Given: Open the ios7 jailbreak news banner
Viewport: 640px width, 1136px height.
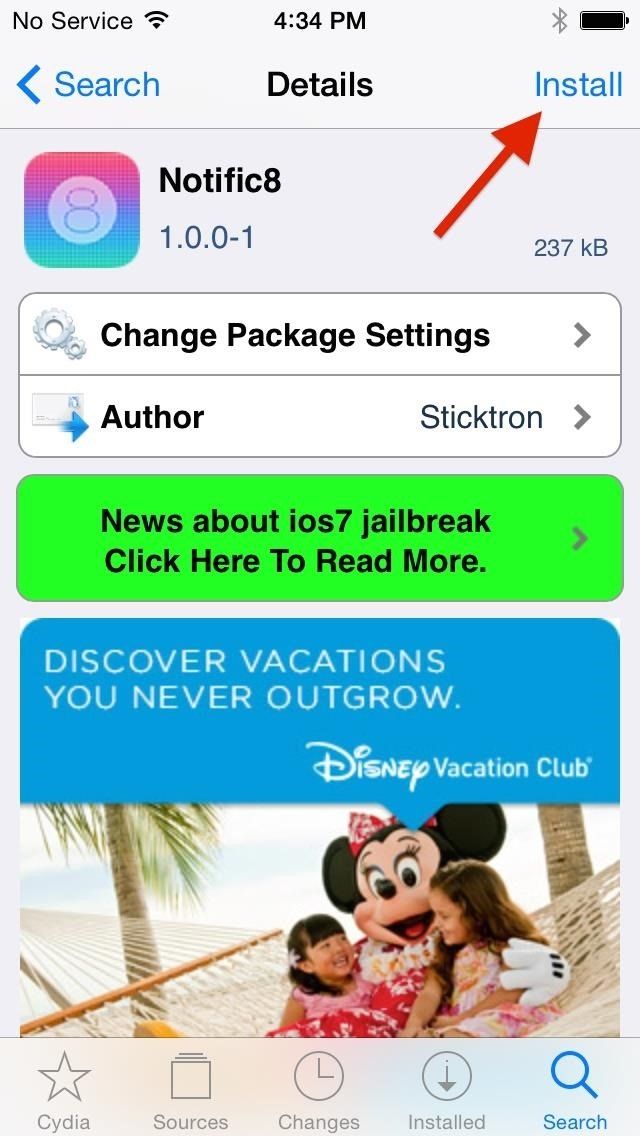Looking at the screenshot, I should pos(320,539).
